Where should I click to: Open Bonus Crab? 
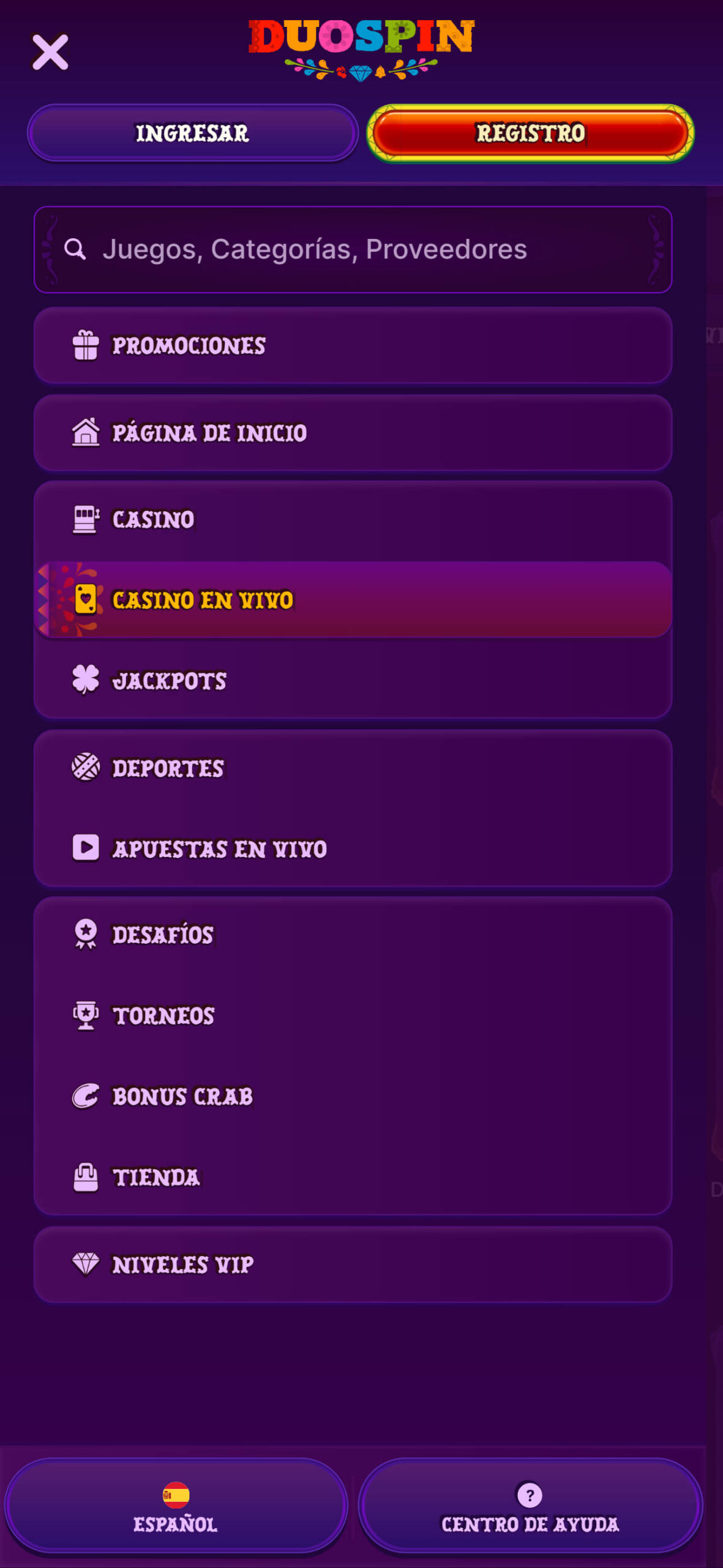[353, 1096]
